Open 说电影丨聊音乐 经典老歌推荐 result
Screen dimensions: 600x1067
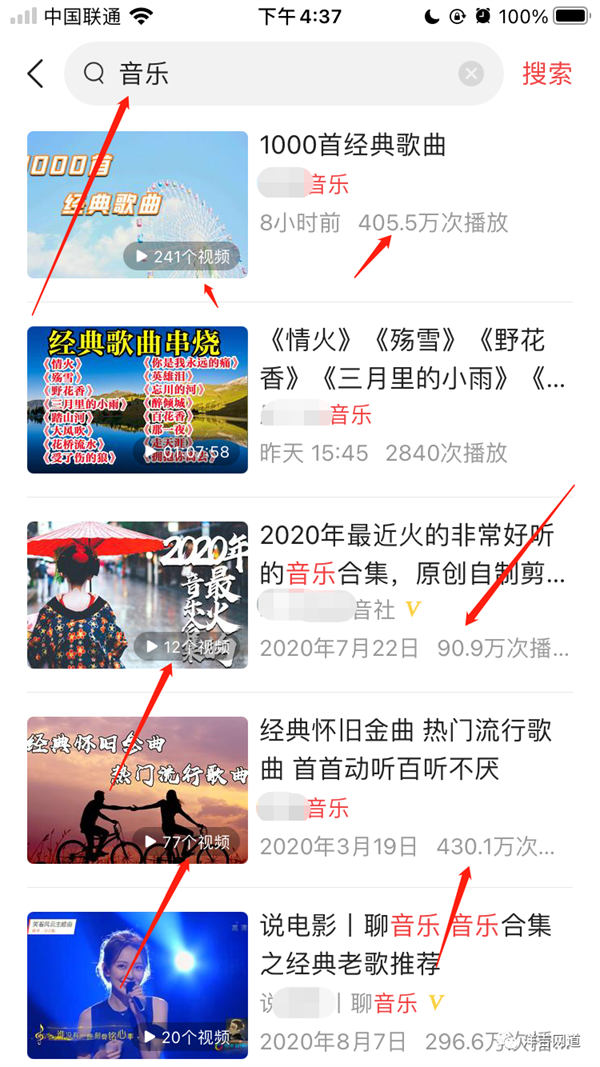pyautogui.click(x=405, y=944)
